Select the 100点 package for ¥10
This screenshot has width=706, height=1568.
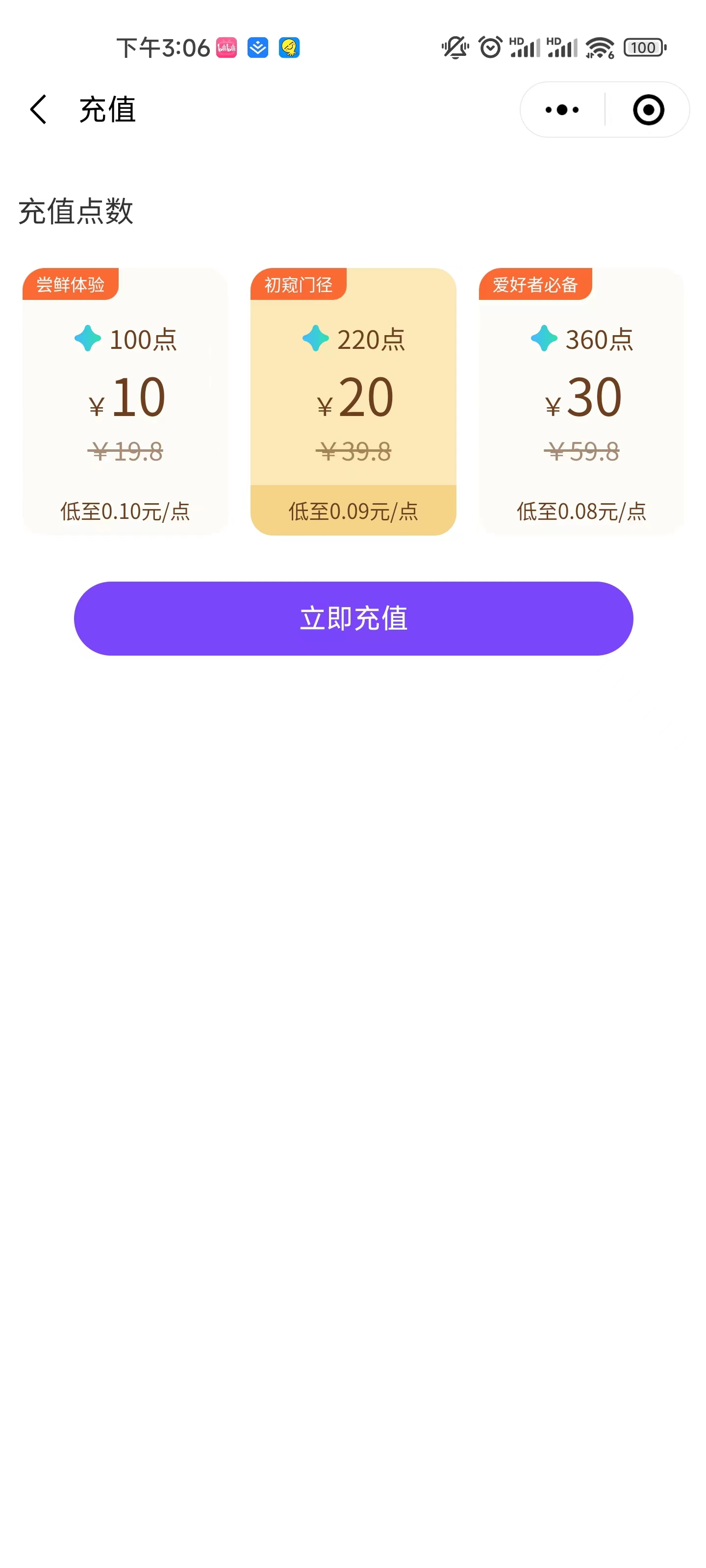(125, 402)
